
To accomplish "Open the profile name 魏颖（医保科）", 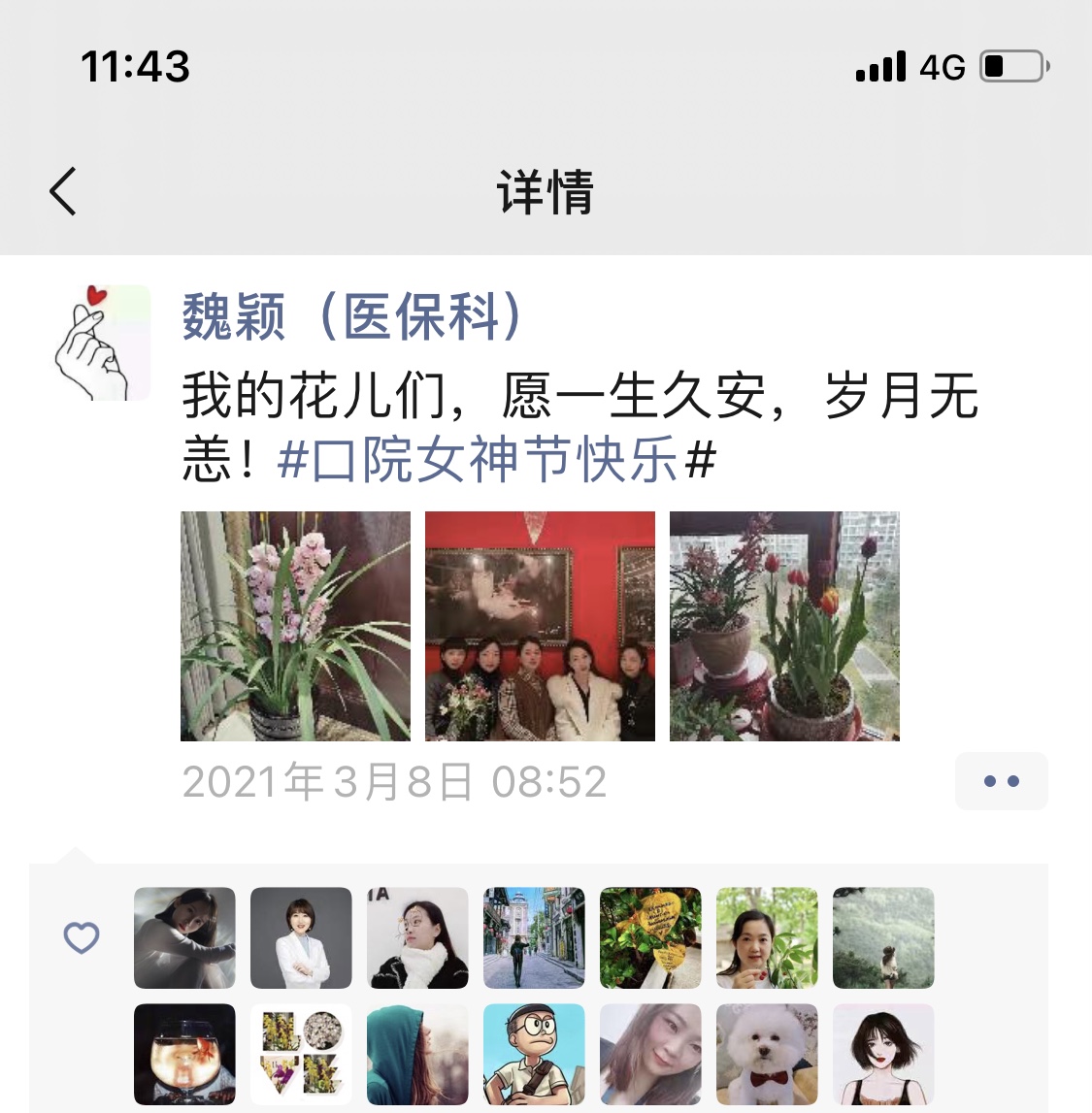I will pyautogui.click(x=354, y=317).
